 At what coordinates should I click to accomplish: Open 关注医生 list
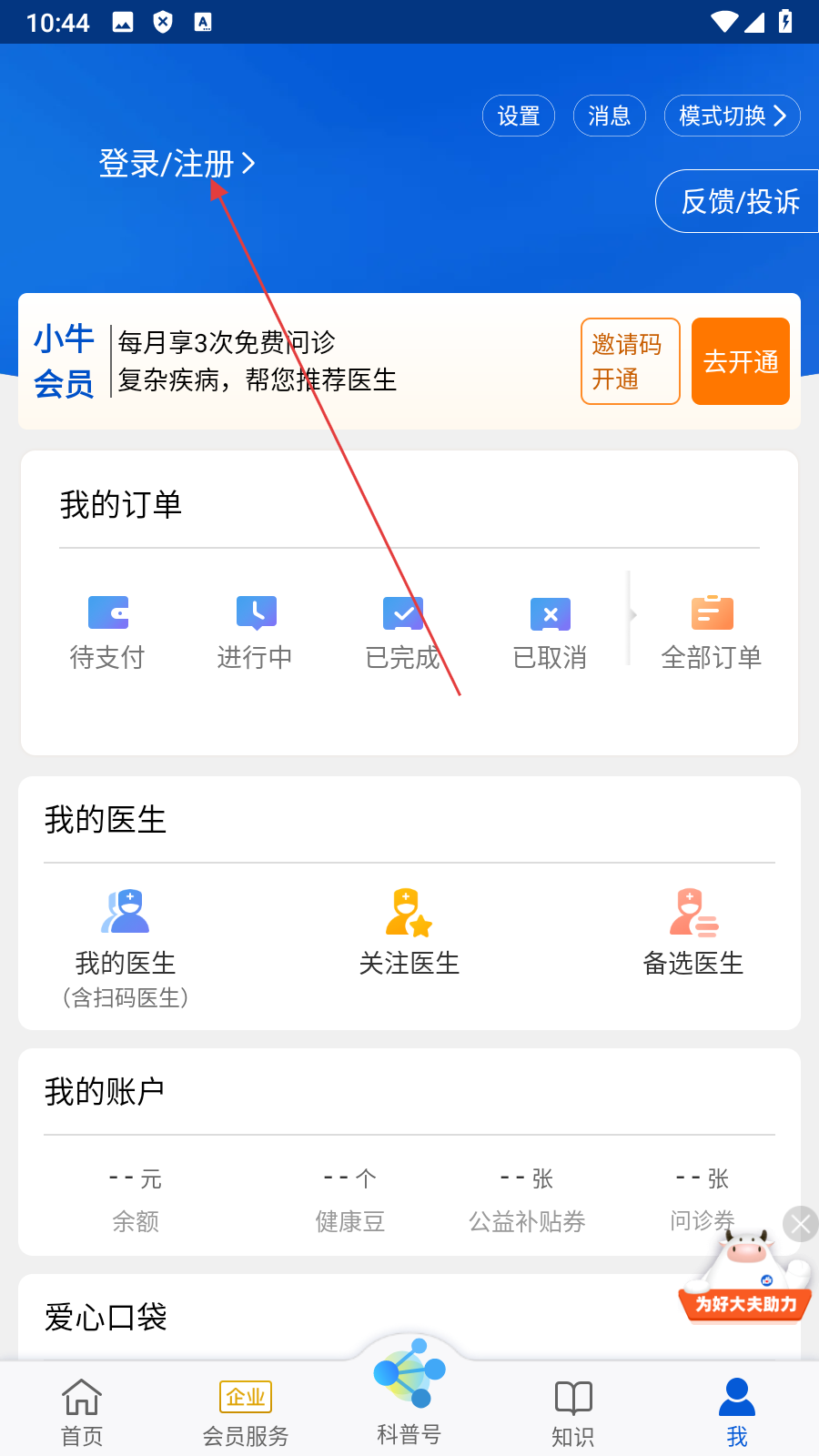409,933
